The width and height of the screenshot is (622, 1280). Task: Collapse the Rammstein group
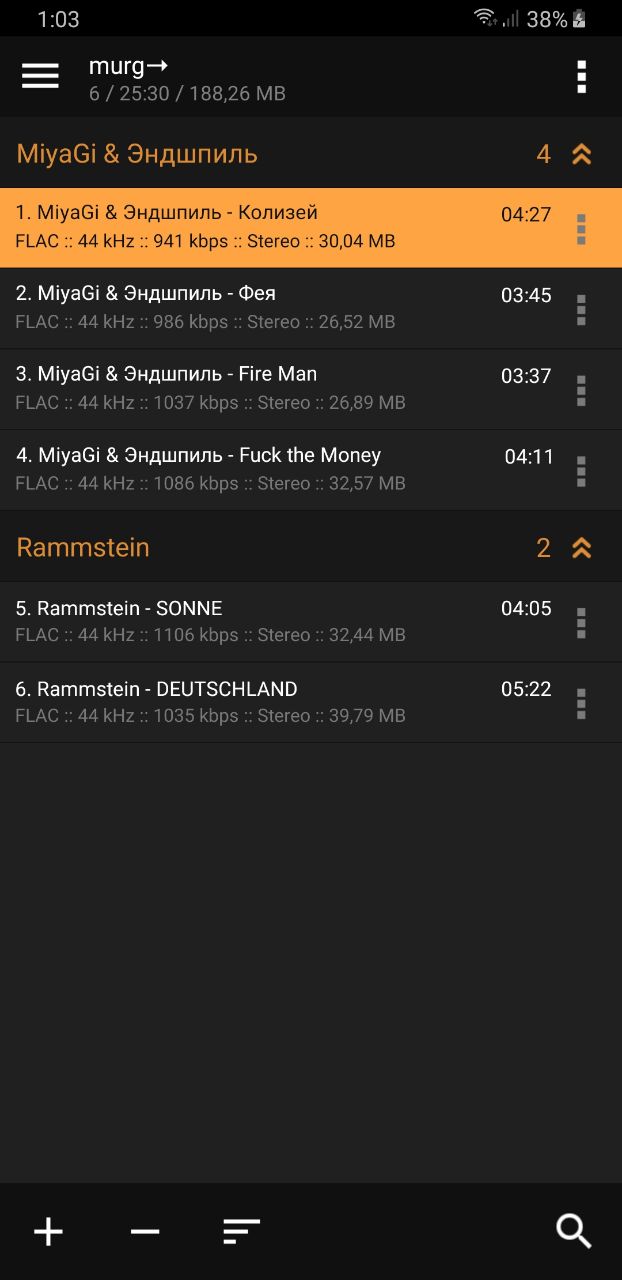click(x=581, y=548)
